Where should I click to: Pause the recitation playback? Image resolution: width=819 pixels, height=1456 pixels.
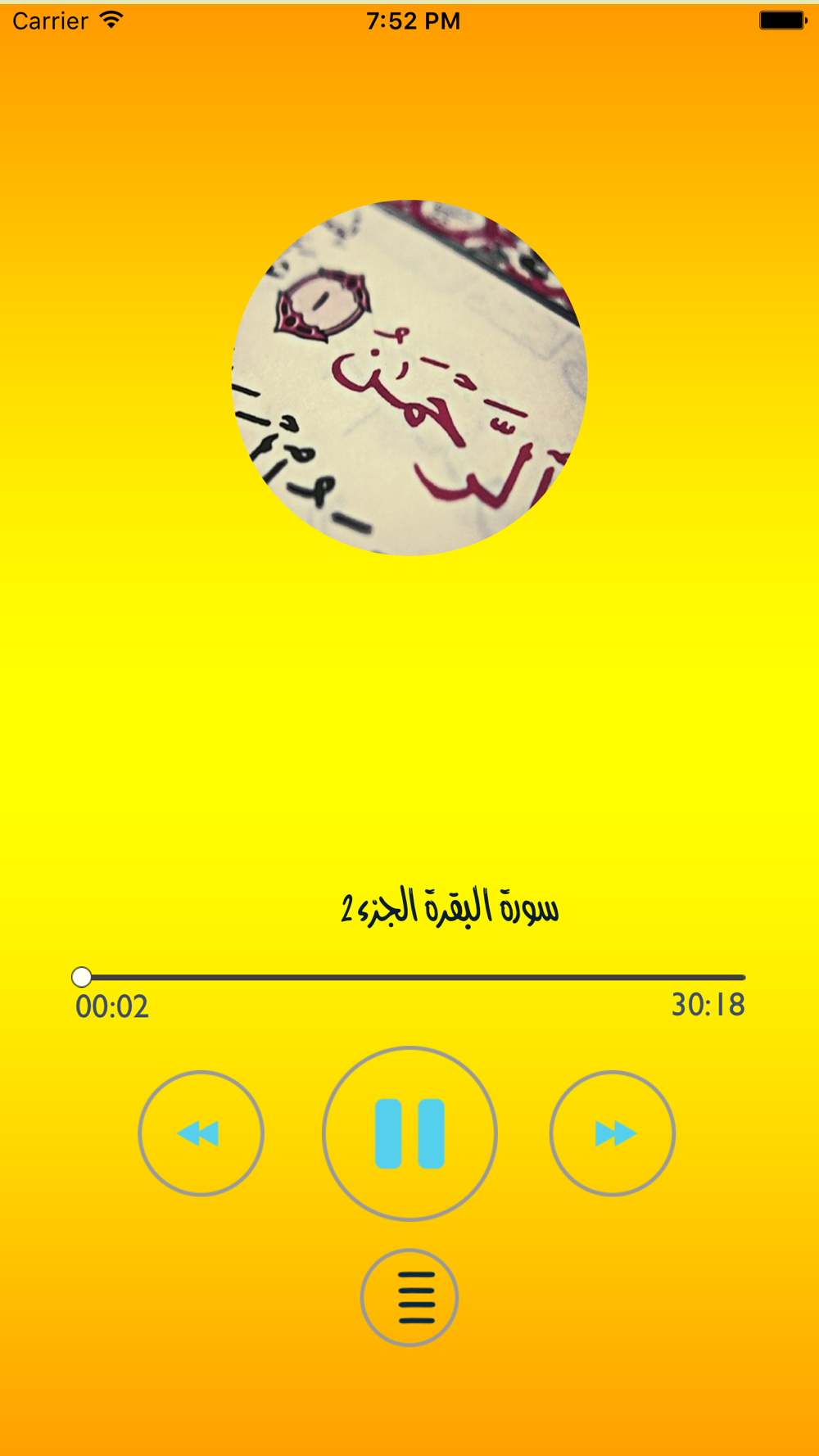(x=409, y=1133)
